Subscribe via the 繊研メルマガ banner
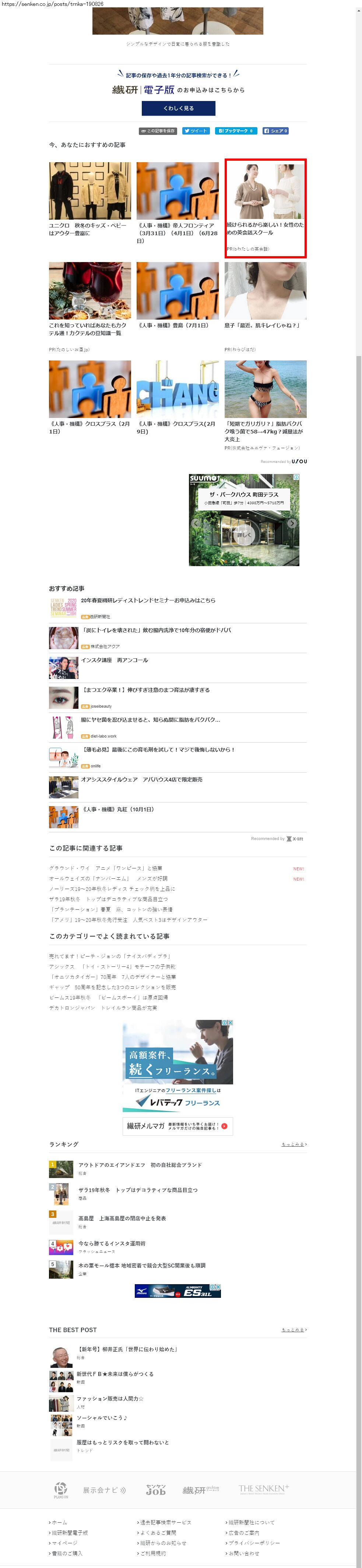362x1568 pixels. click(x=178, y=1126)
